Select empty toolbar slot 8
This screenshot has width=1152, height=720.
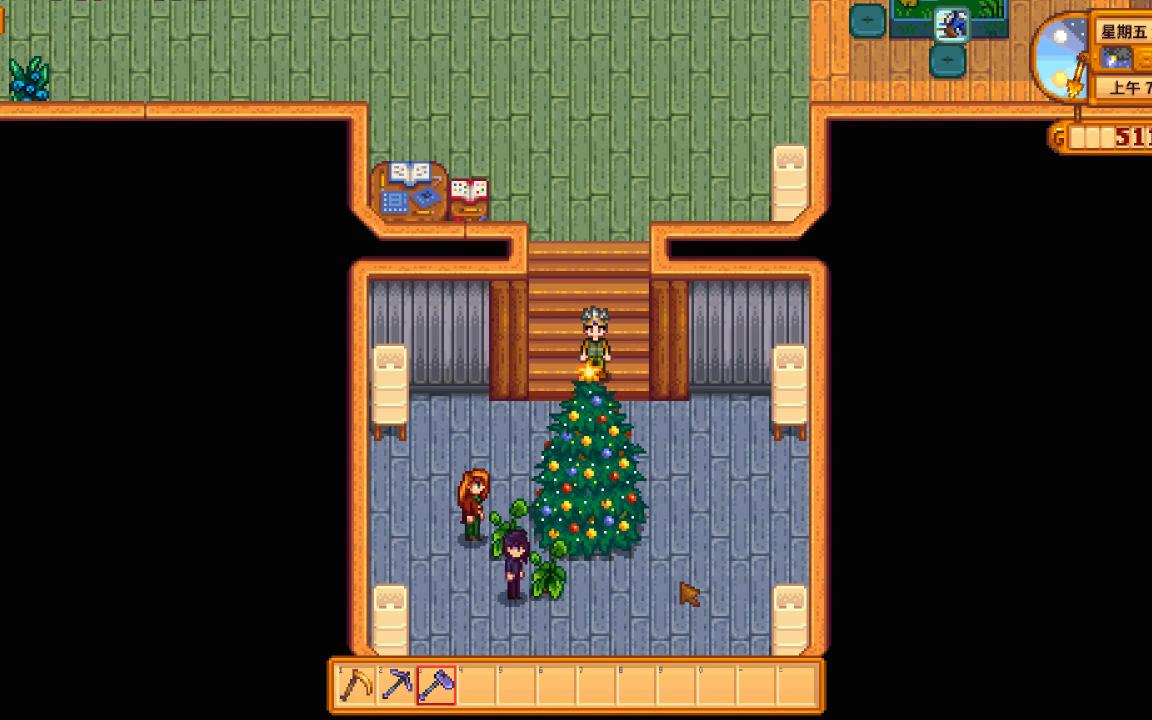[636, 686]
